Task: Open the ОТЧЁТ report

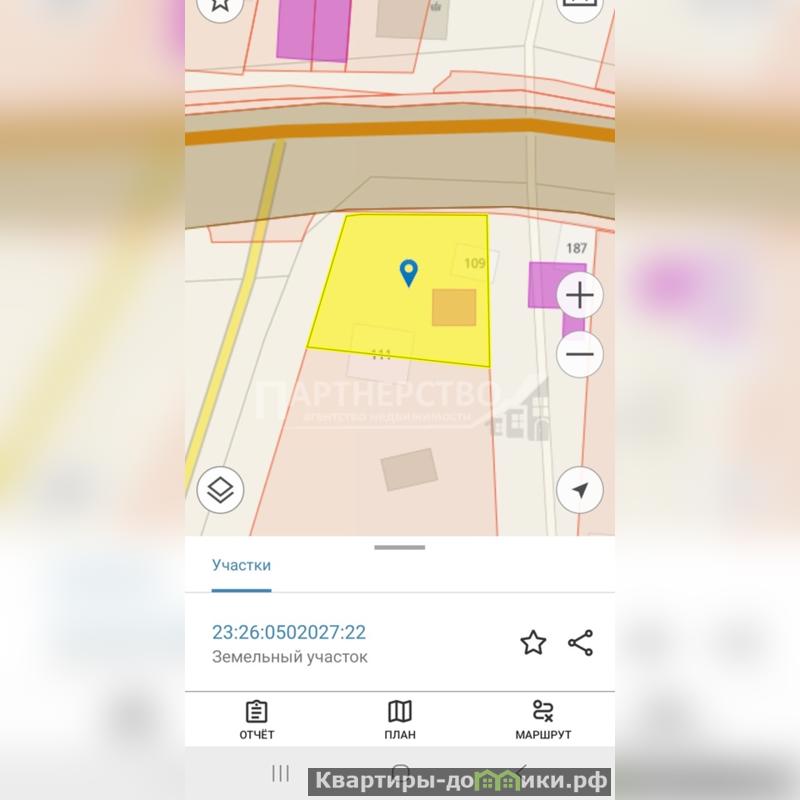Action: click(x=257, y=720)
